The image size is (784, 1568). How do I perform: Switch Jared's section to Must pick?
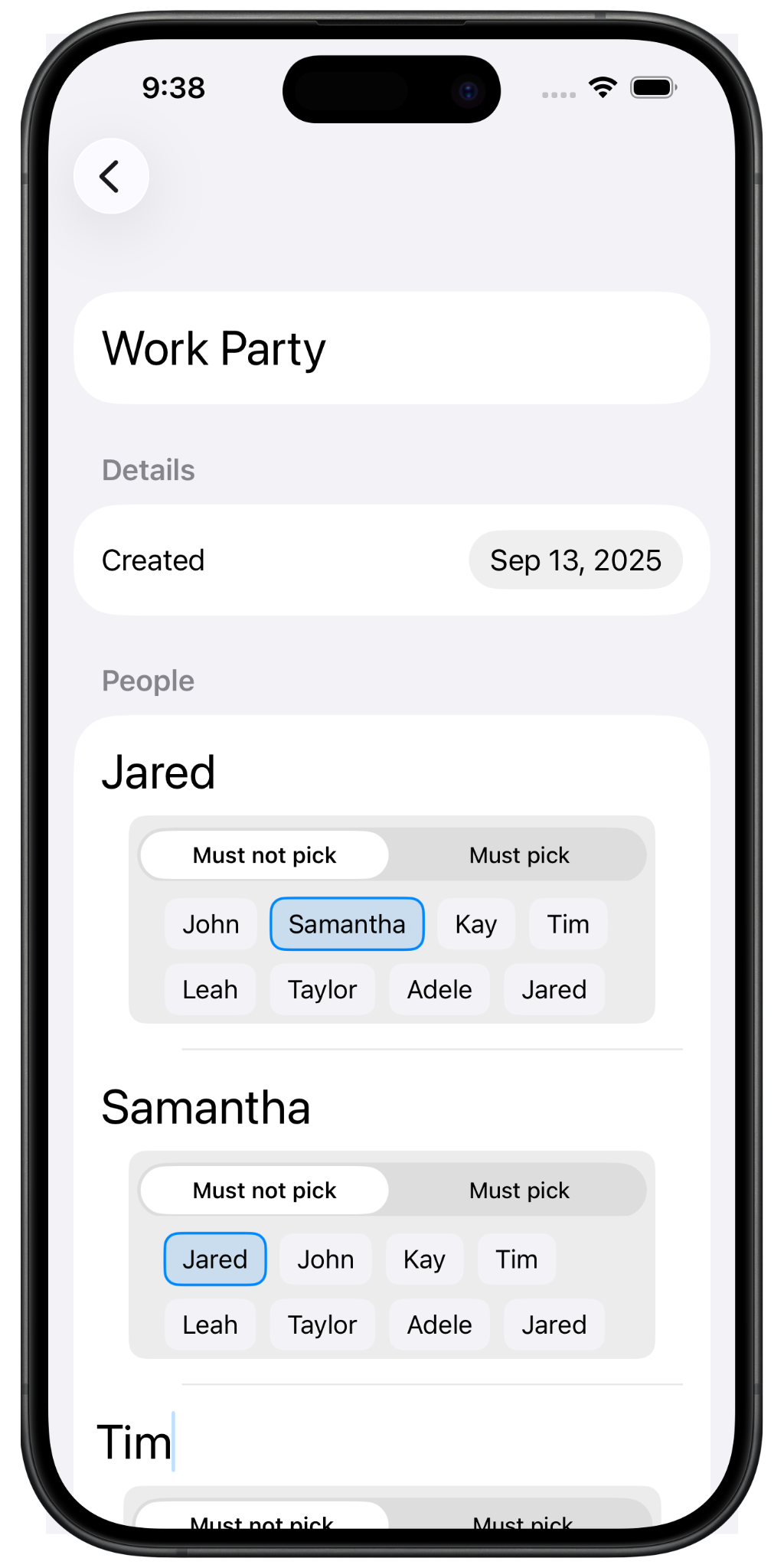tap(519, 855)
